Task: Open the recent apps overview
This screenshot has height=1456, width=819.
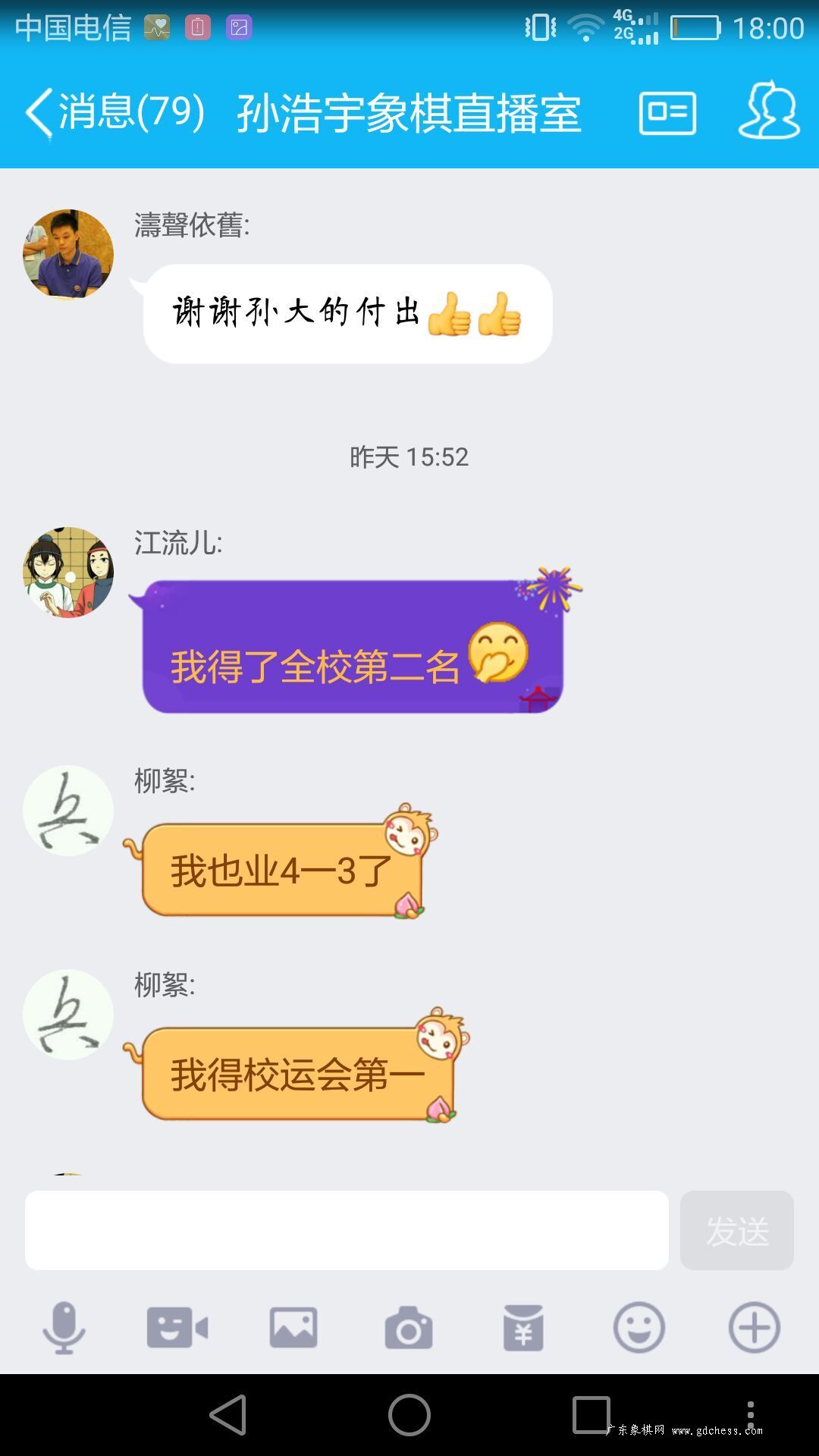Action: point(591,1415)
